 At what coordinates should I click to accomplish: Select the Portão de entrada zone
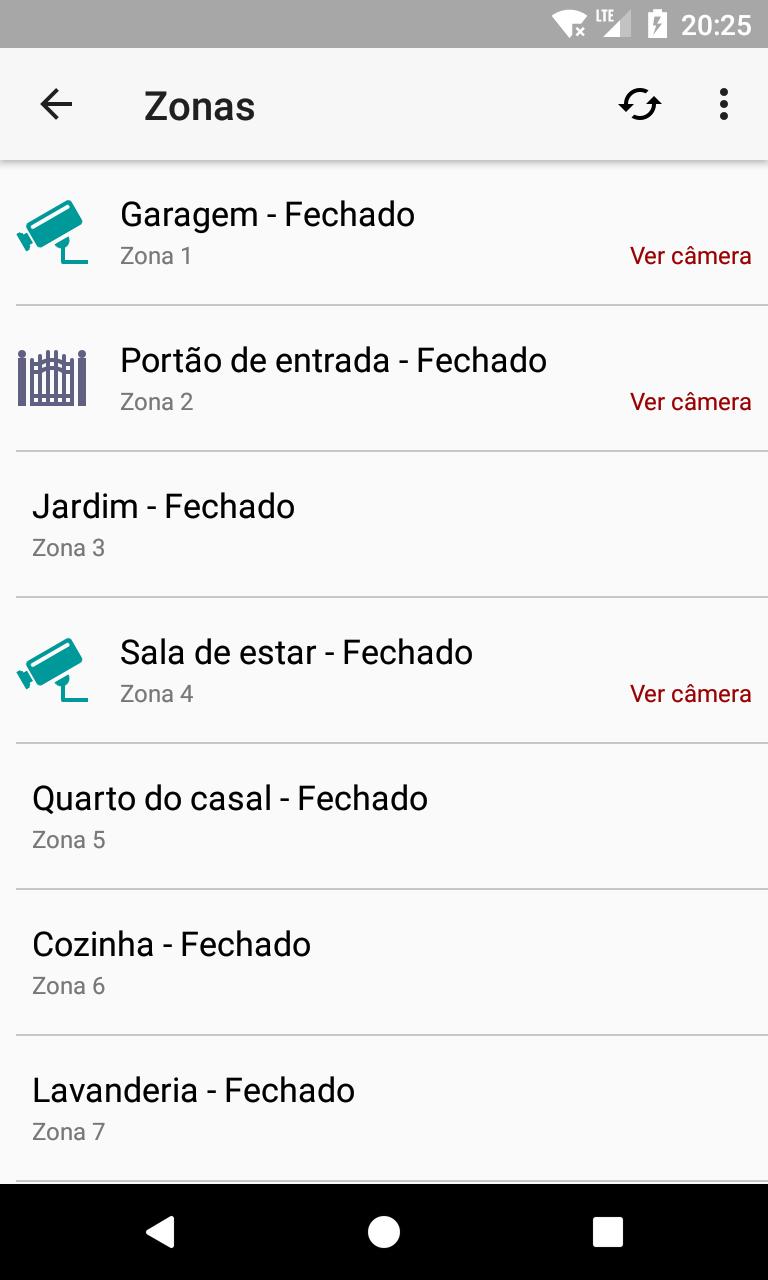click(384, 379)
